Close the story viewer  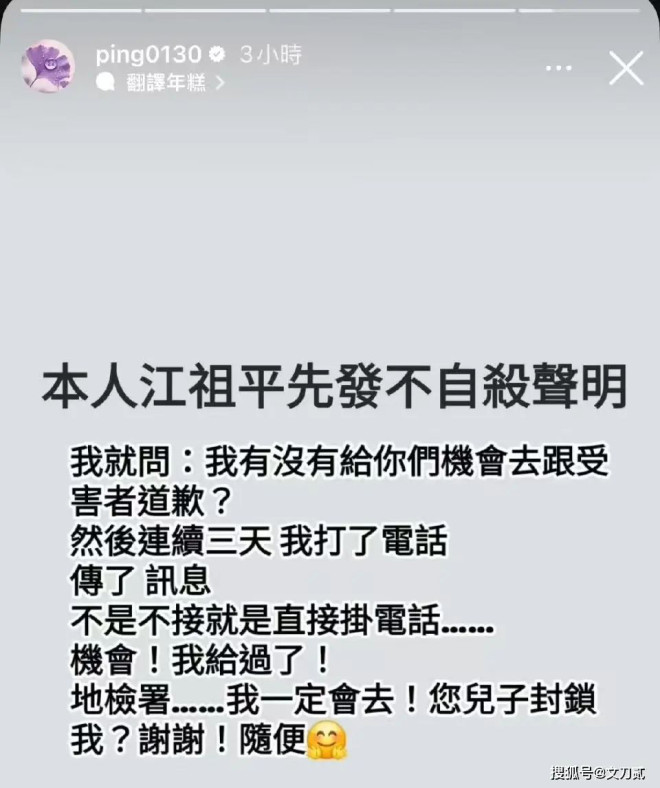point(626,68)
